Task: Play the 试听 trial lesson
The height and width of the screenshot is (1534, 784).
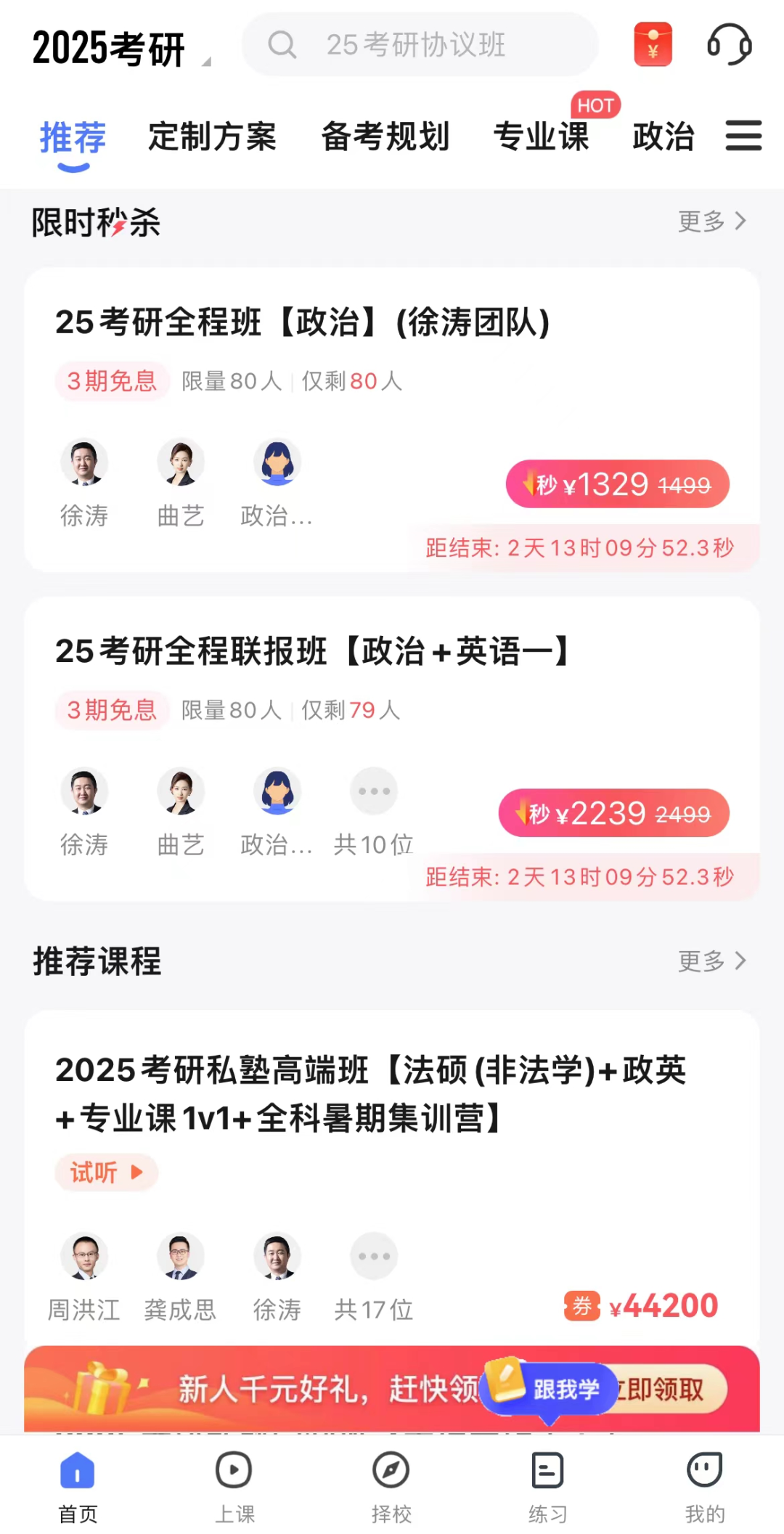Action: pos(106,1172)
